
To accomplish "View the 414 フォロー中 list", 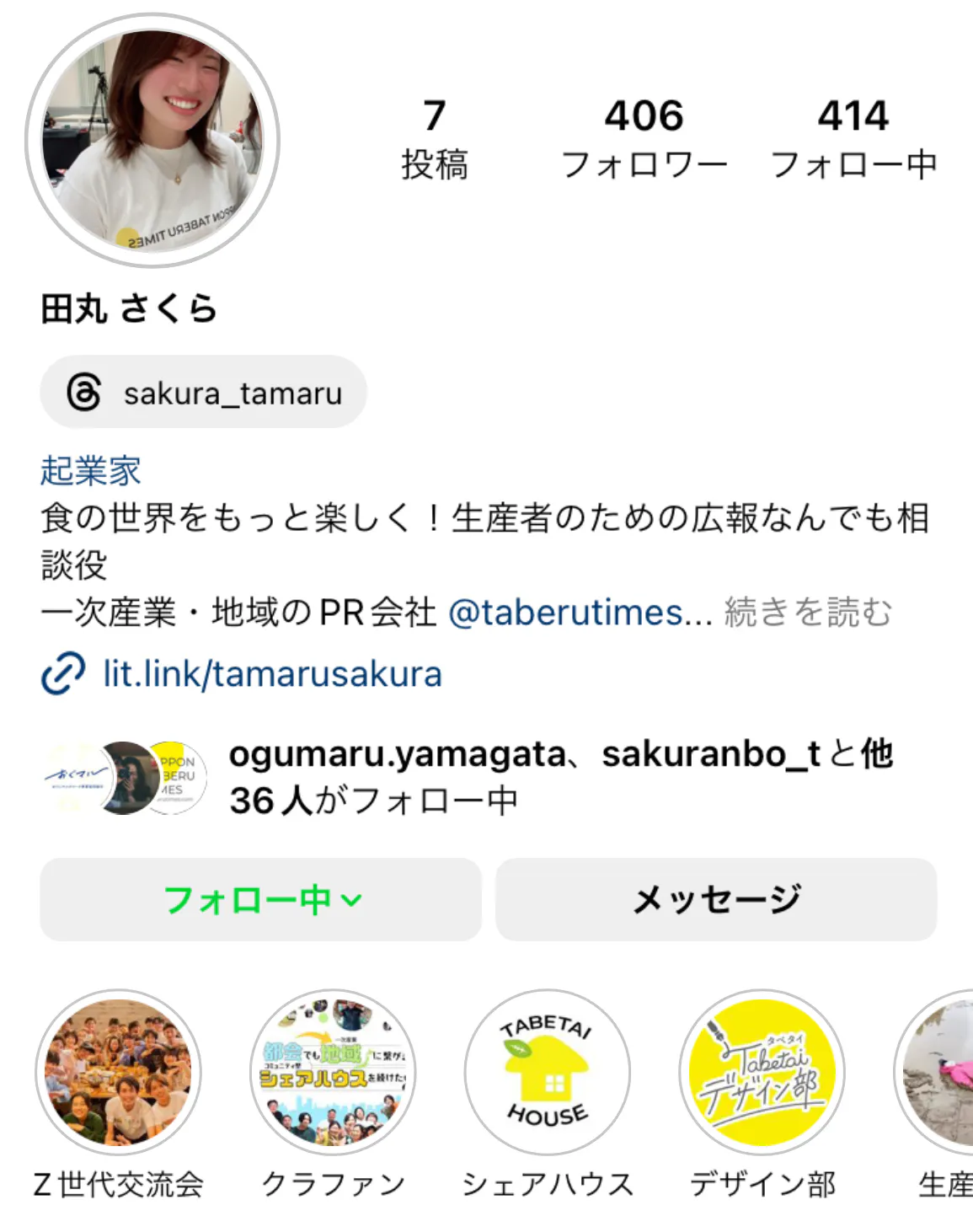I will pos(853,139).
